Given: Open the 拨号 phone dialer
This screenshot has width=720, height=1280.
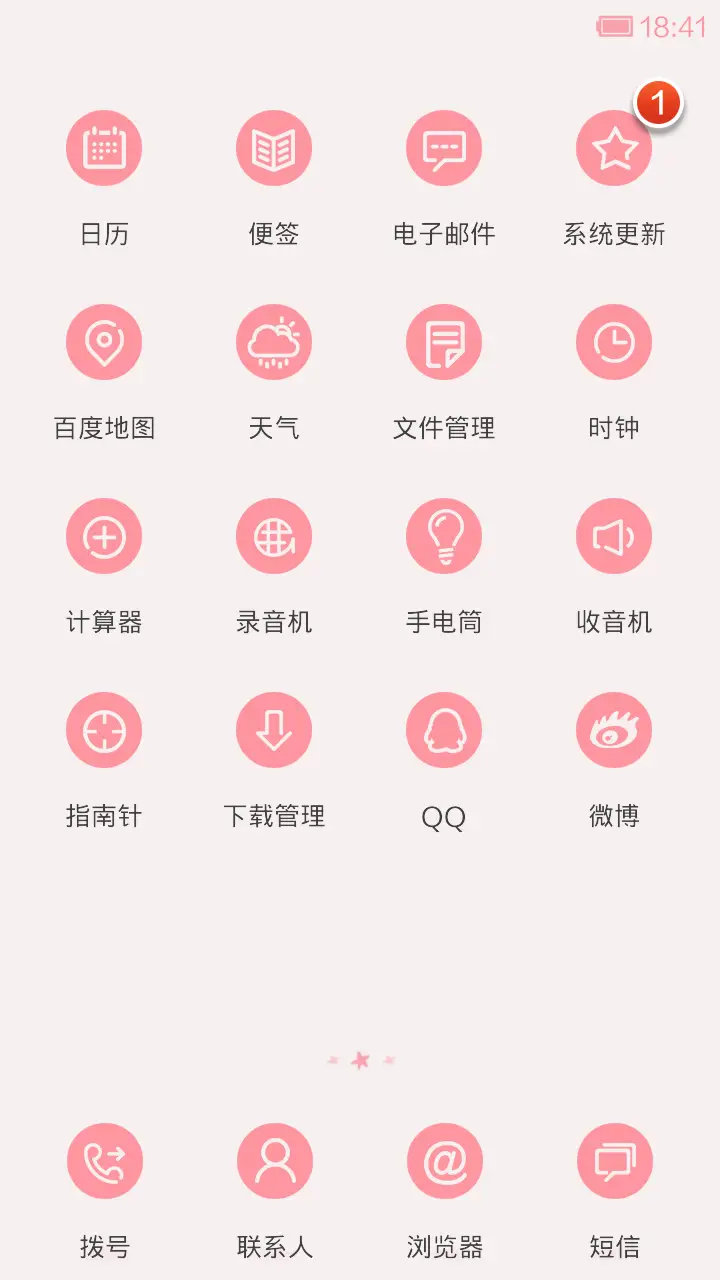Looking at the screenshot, I should pyautogui.click(x=104, y=1161).
